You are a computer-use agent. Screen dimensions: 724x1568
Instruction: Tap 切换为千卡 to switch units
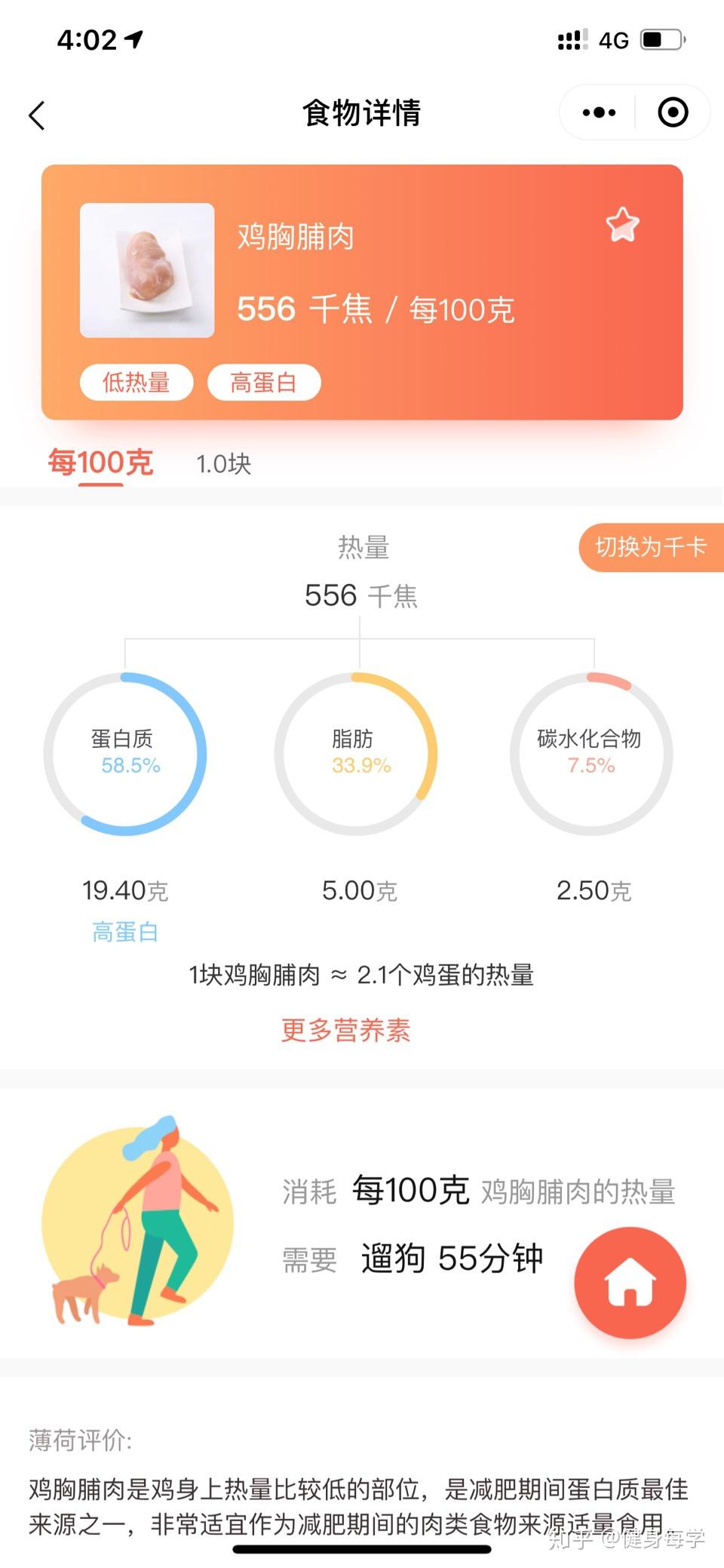coord(651,546)
